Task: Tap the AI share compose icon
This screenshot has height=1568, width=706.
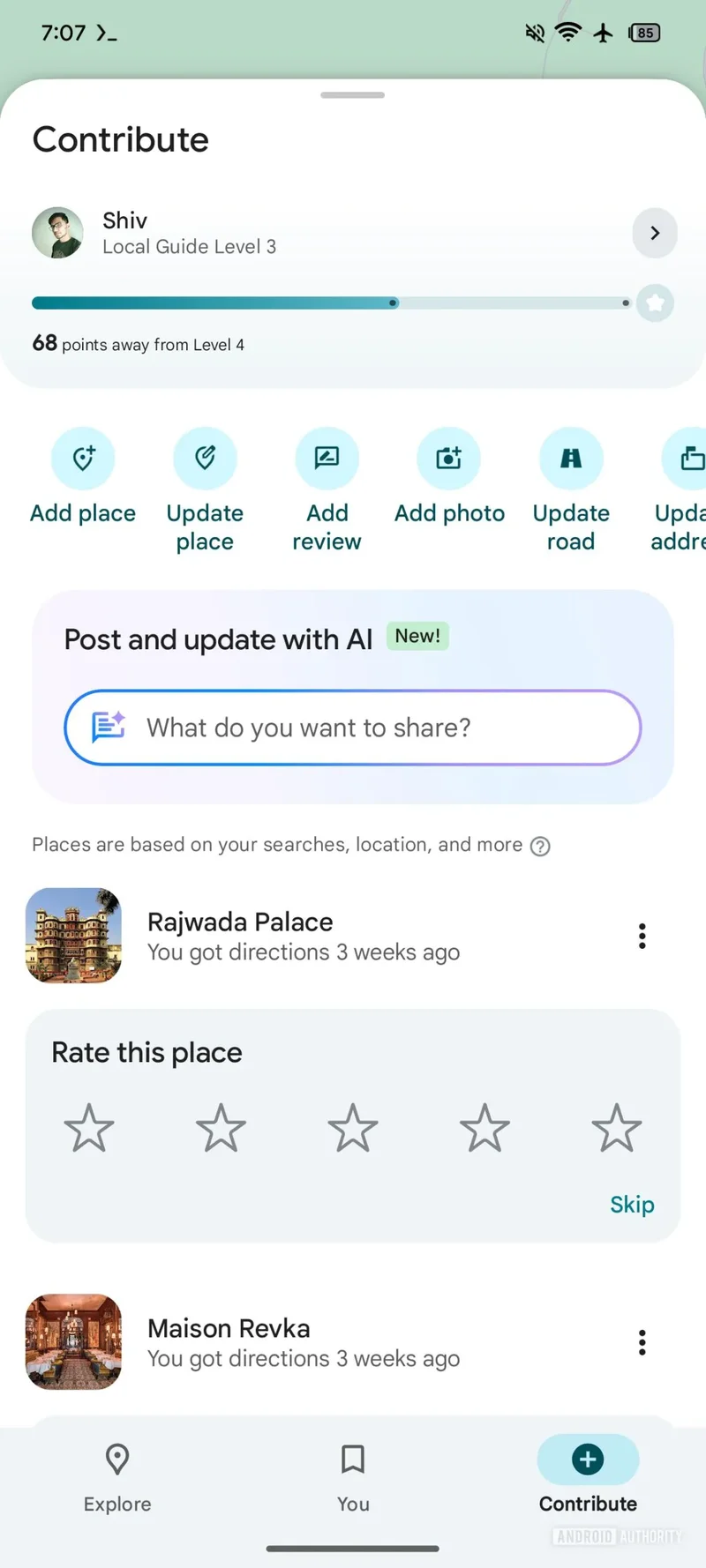Action: pyautogui.click(x=106, y=727)
